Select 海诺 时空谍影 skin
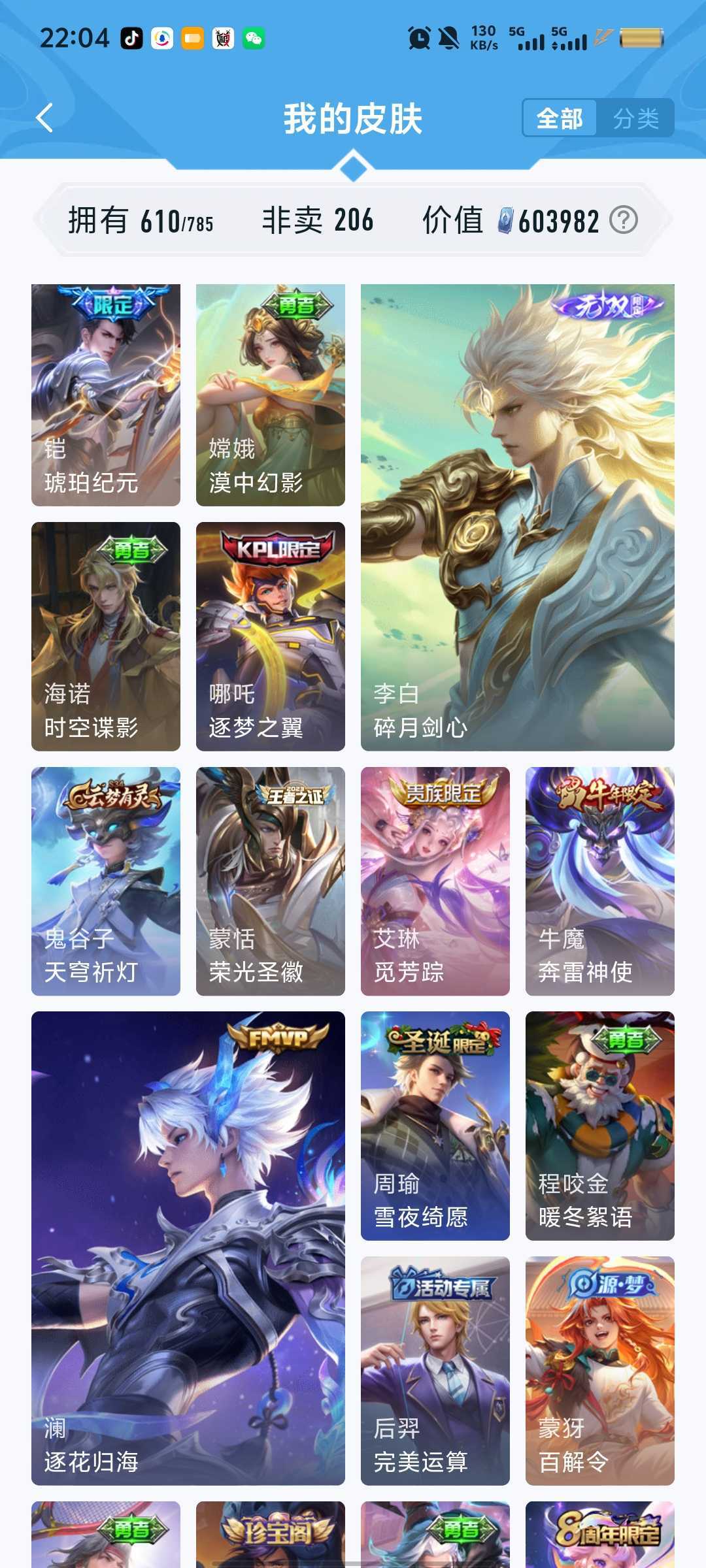This screenshot has width=706, height=1568. (106, 636)
